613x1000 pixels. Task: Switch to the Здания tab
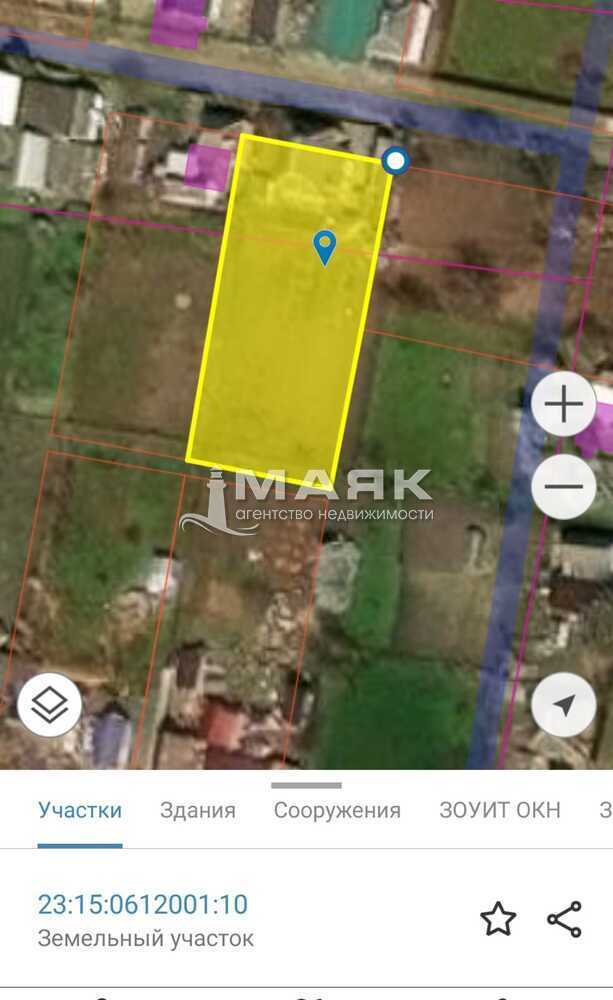click(198, 810)
